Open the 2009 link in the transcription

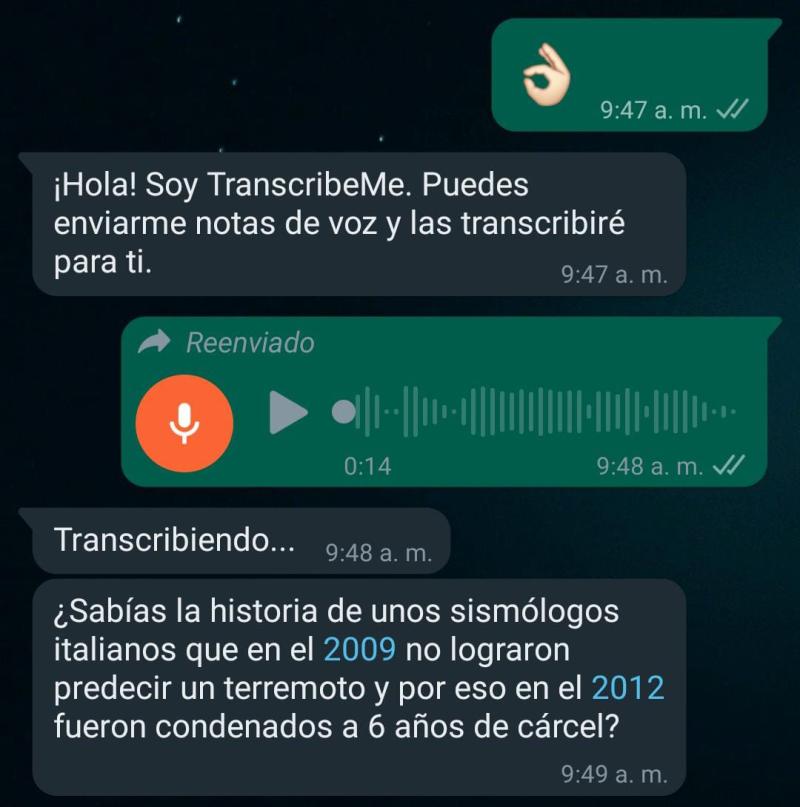click(360, 650)
